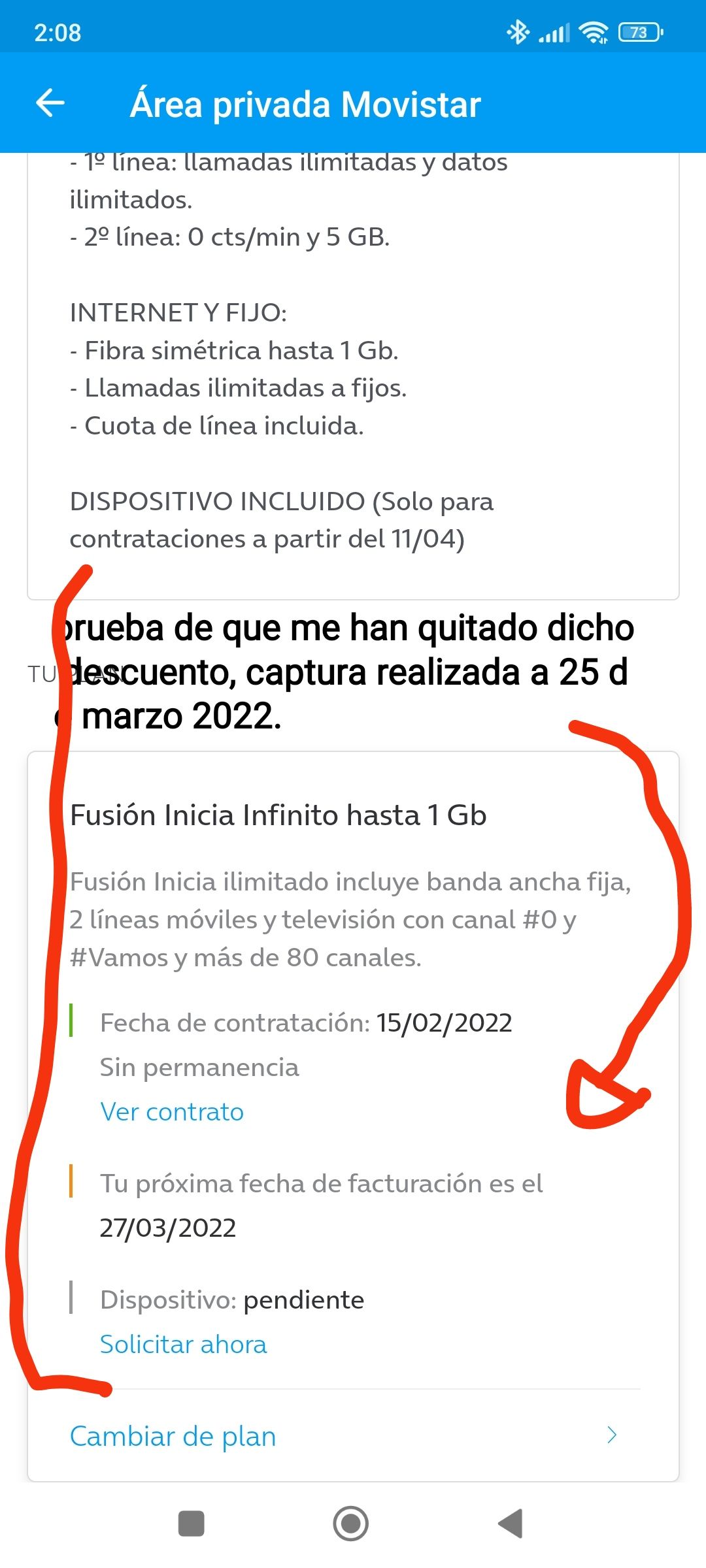Tap Solicitar ahora for the pending device

pyautogui.click(x=183, y=1344)
